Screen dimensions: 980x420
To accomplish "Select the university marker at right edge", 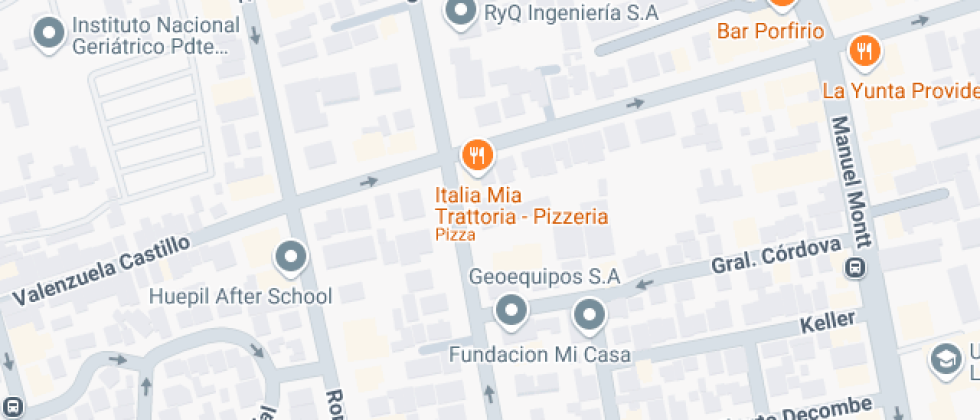I will [x=943, y=359].
